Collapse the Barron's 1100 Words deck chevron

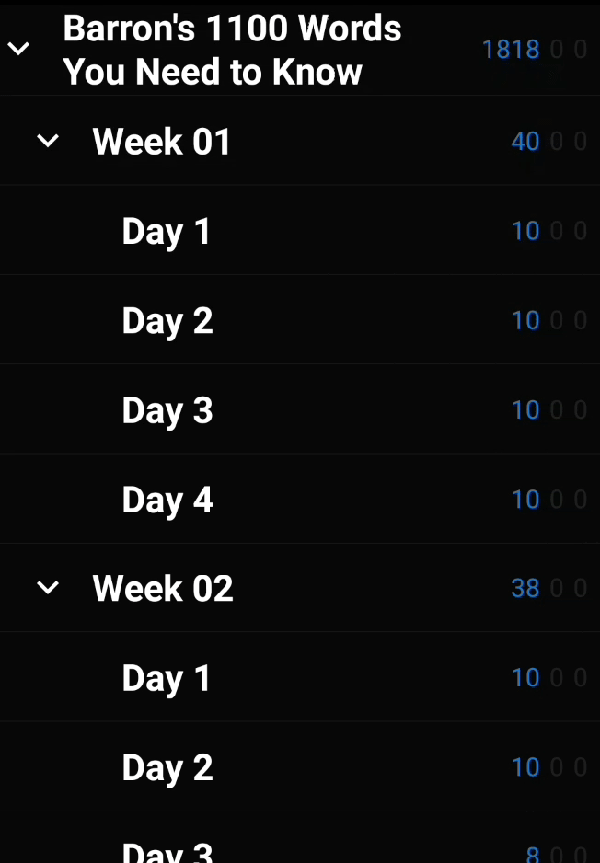[18, 48]
